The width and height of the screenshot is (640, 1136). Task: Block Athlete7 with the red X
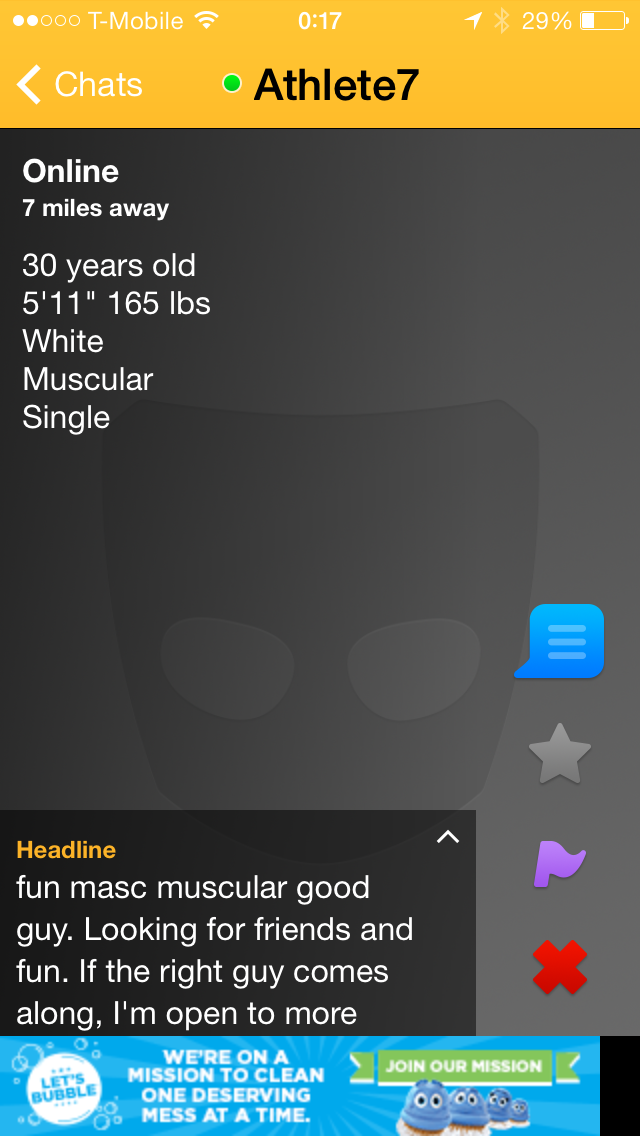click(559, 967)
